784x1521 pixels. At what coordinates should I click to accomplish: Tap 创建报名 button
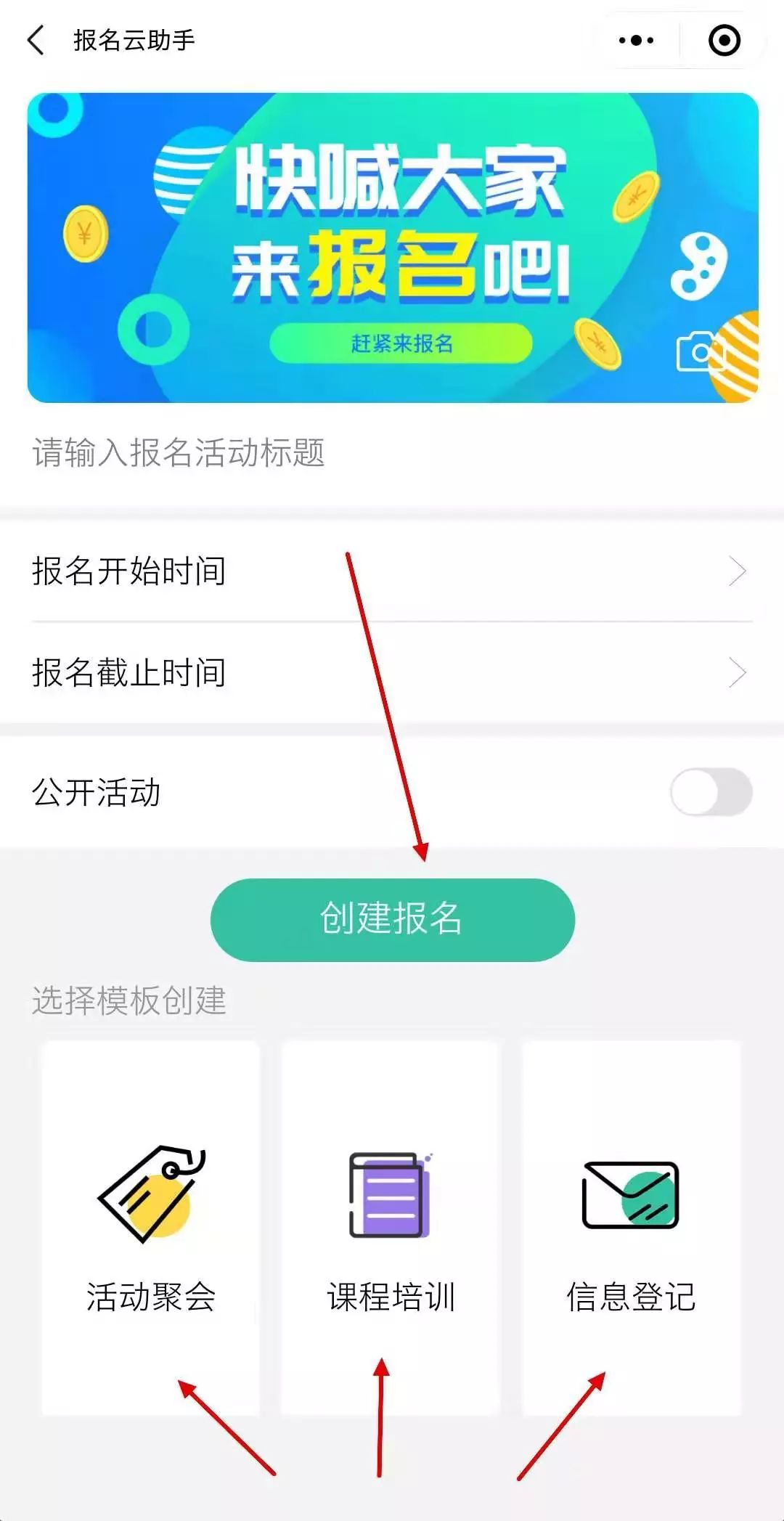pos(393,920)
